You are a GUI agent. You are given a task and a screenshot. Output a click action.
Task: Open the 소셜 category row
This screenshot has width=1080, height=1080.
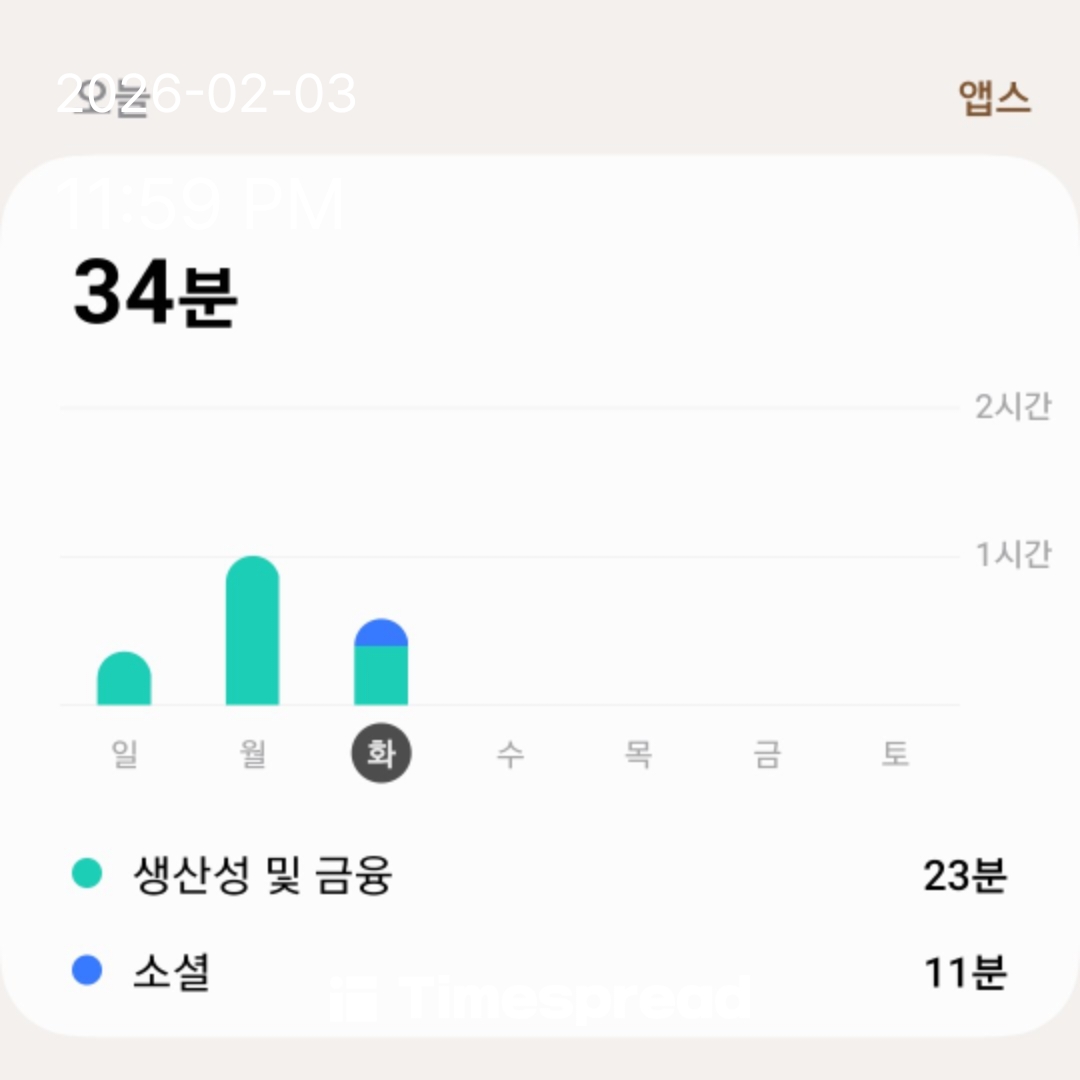[x=540, y=971]
